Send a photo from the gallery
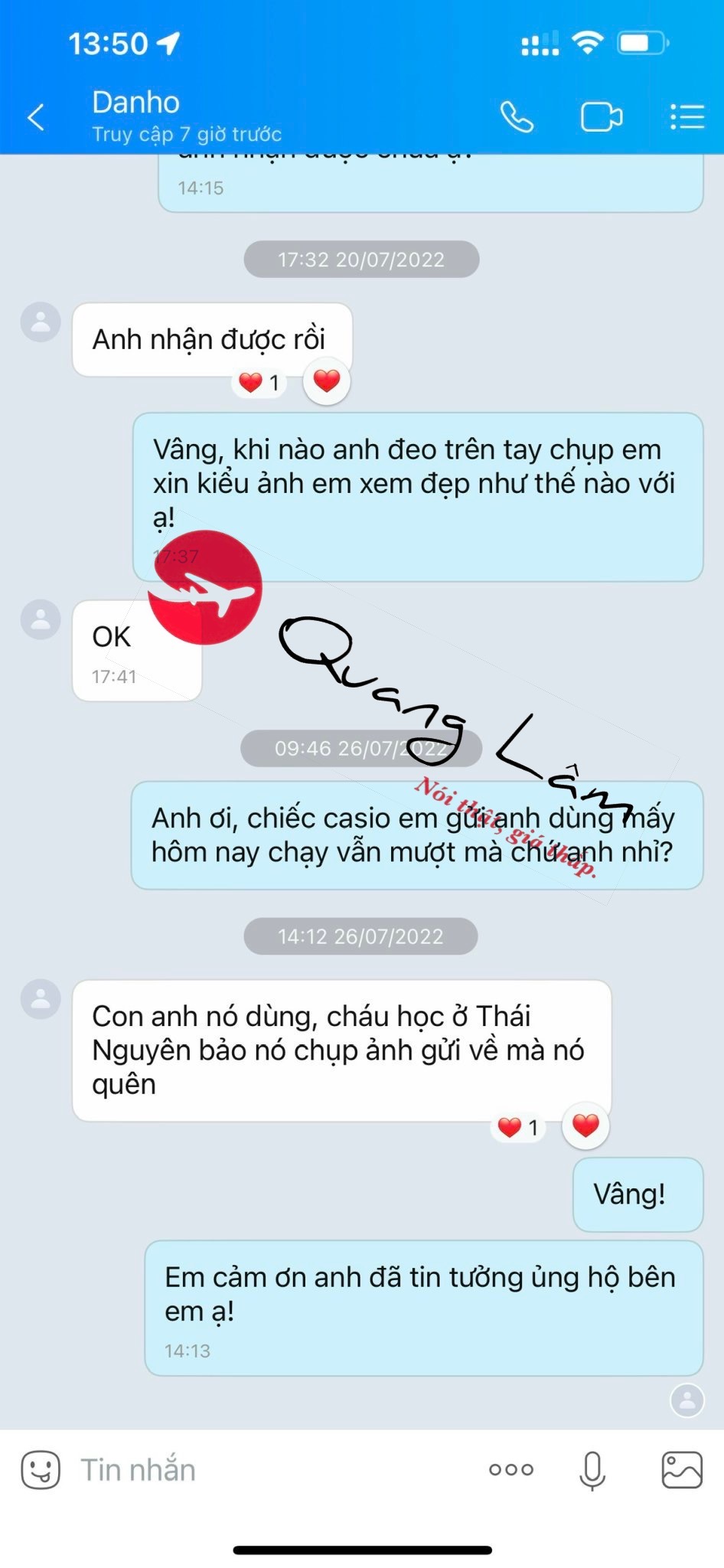 pos(681,1470)
